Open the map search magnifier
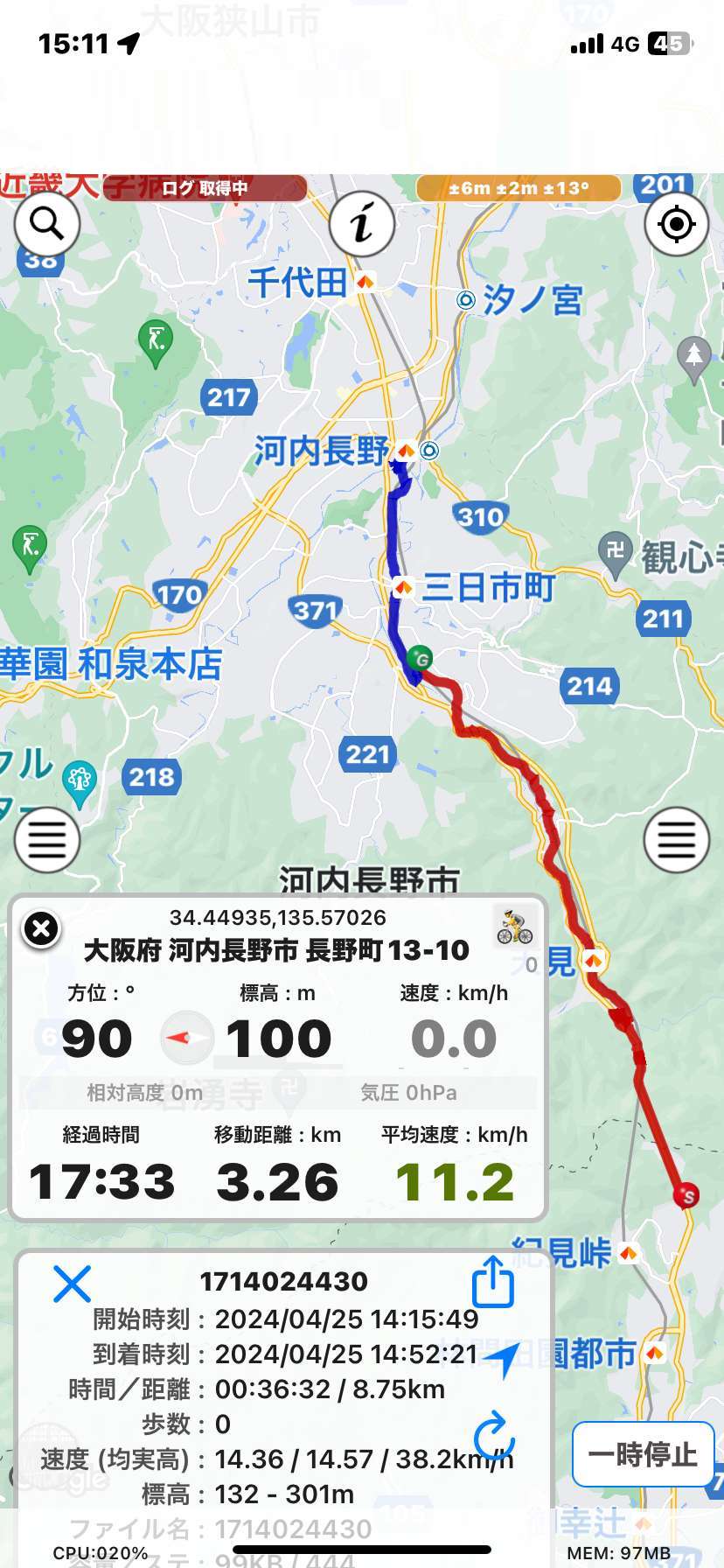Screen dimensions: 724x1568 click(x=47, y=225)
